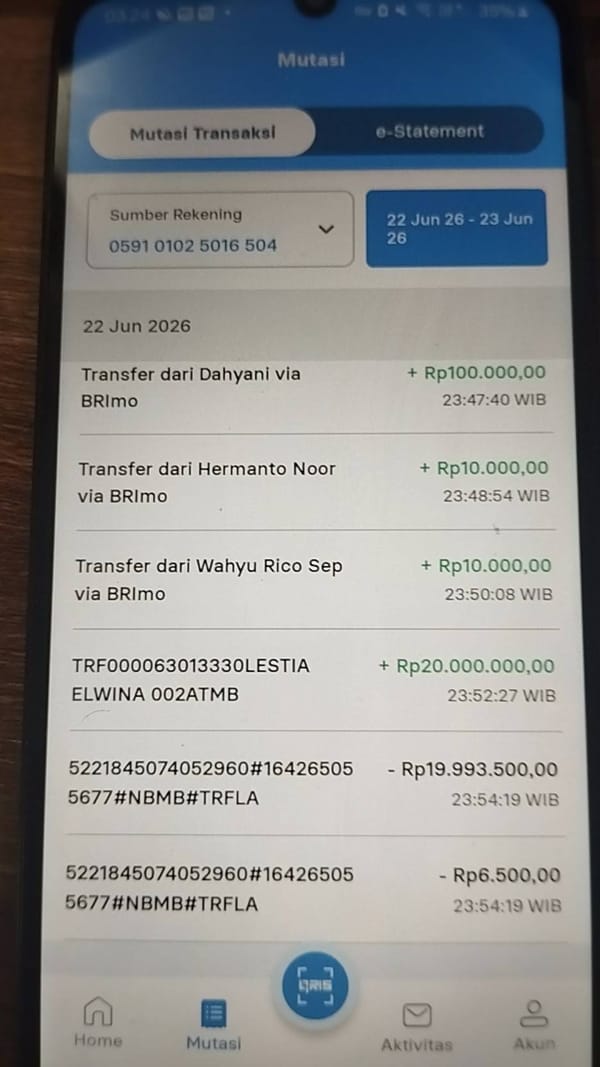The image size is (600, 1067).
Task: Open the Rp6.500,00 debit transaction
Action: (316, 889)
